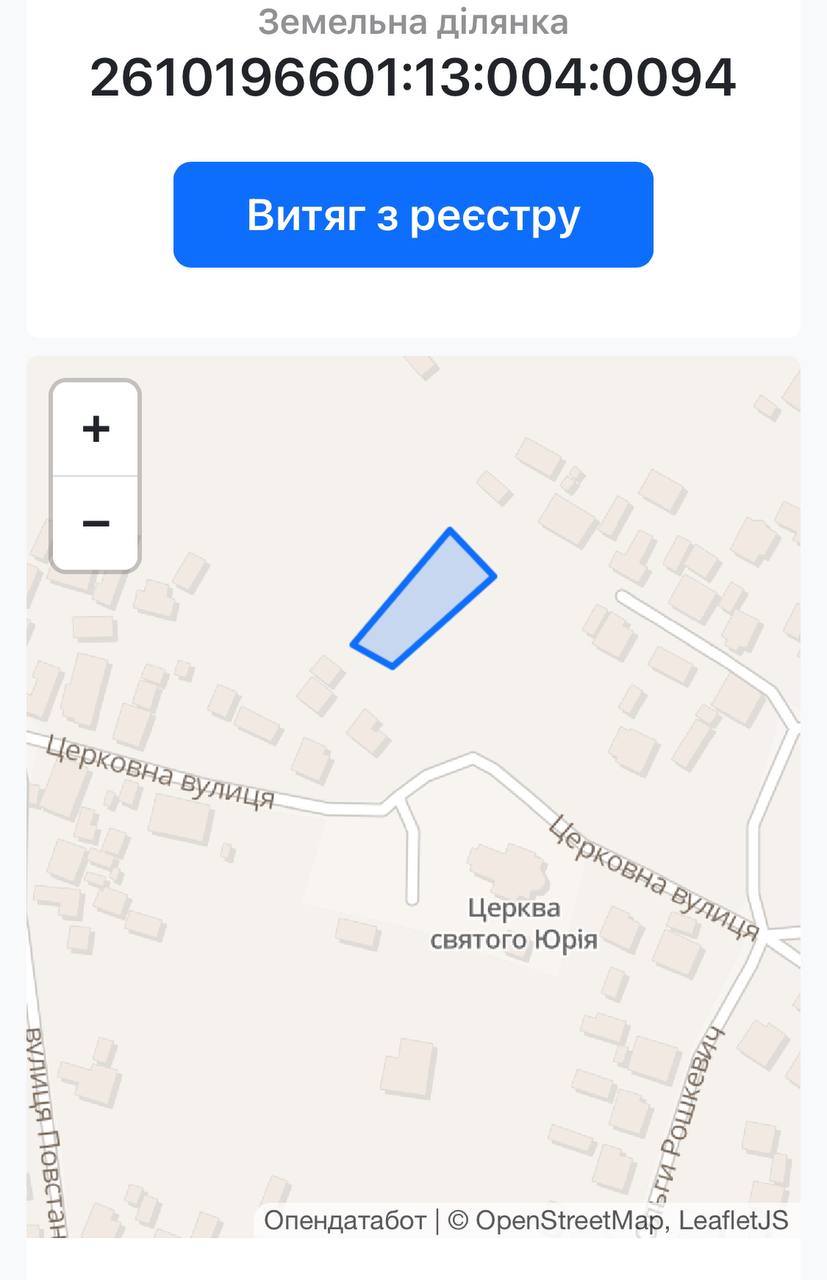Open the LeafletJS attribution link
827x1280 pixels.
733,1220
